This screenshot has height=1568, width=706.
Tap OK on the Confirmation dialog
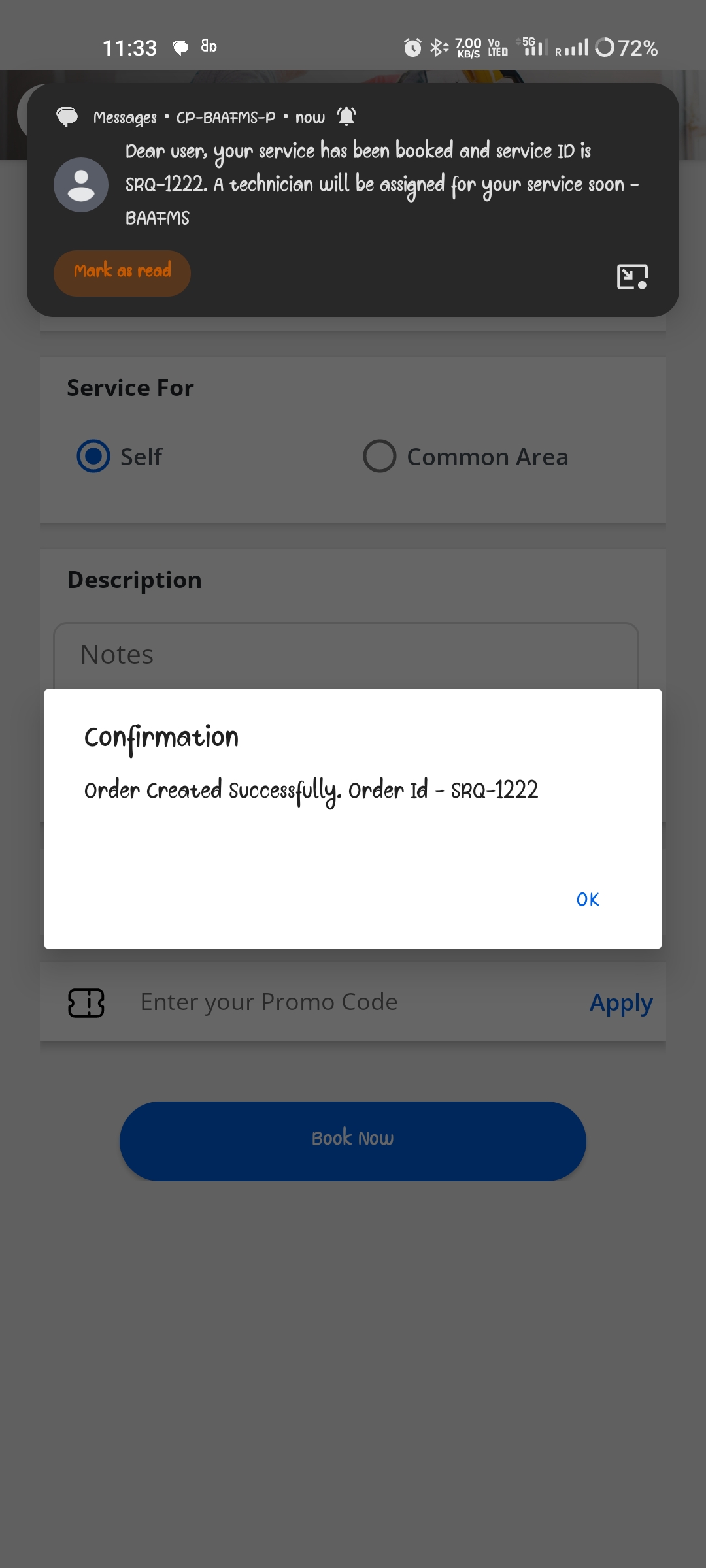pyautogui.click(x=587, y=900)
